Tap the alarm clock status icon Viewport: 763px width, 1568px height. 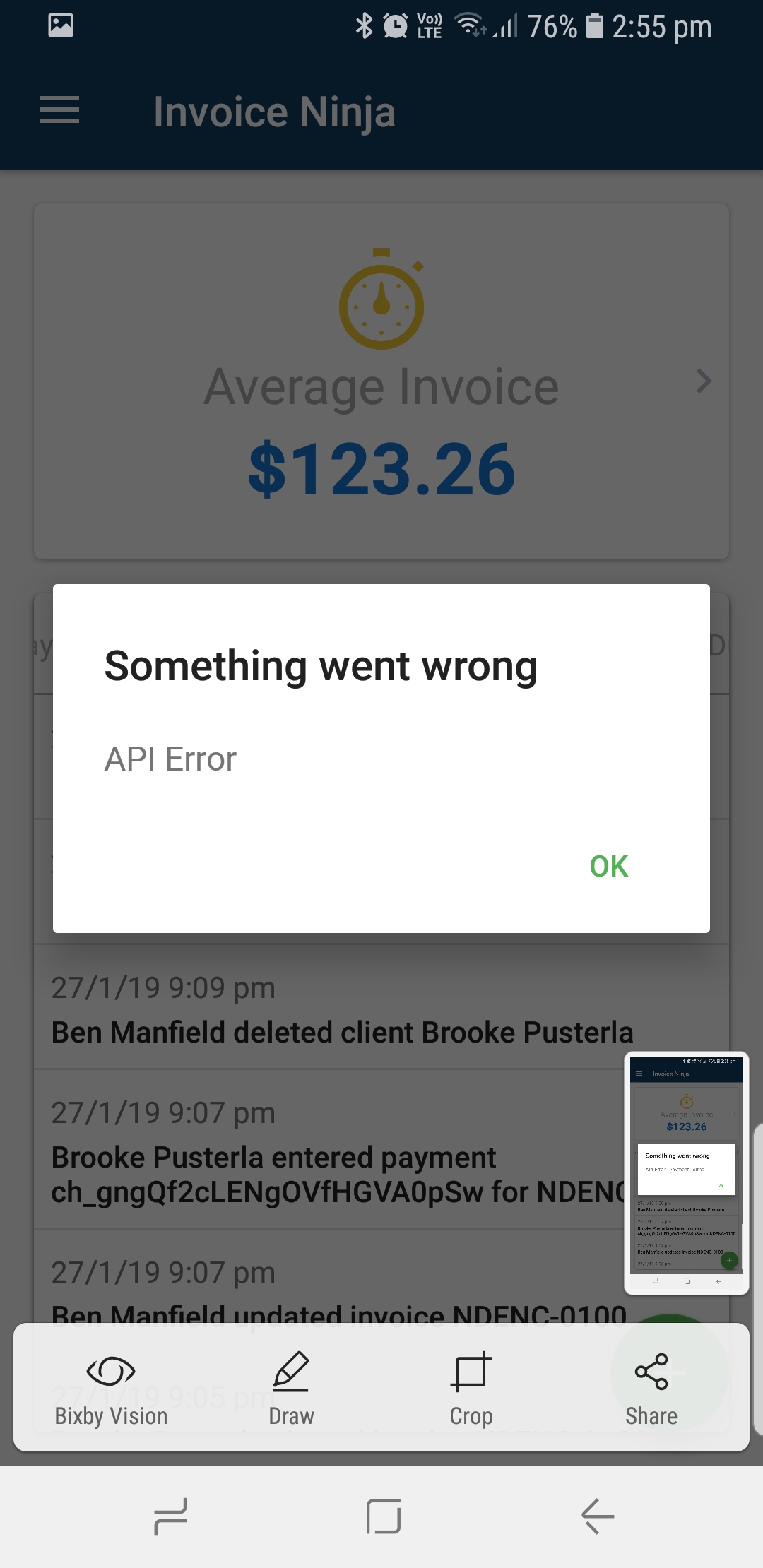click(x=394, y=26)
